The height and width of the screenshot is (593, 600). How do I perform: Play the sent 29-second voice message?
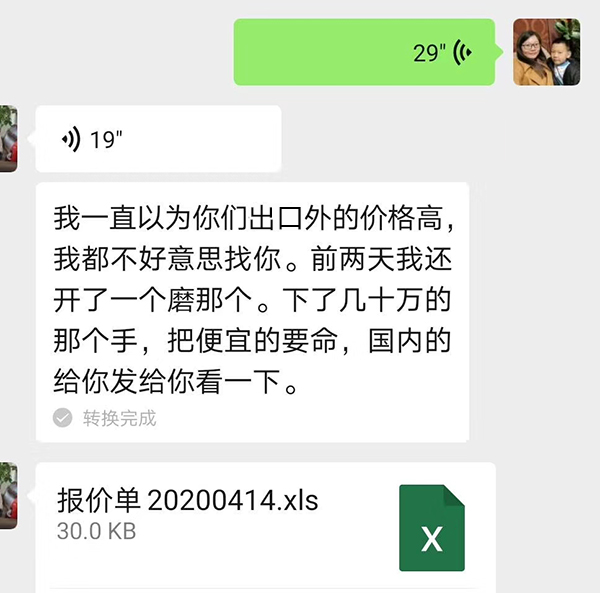(364, 52)
